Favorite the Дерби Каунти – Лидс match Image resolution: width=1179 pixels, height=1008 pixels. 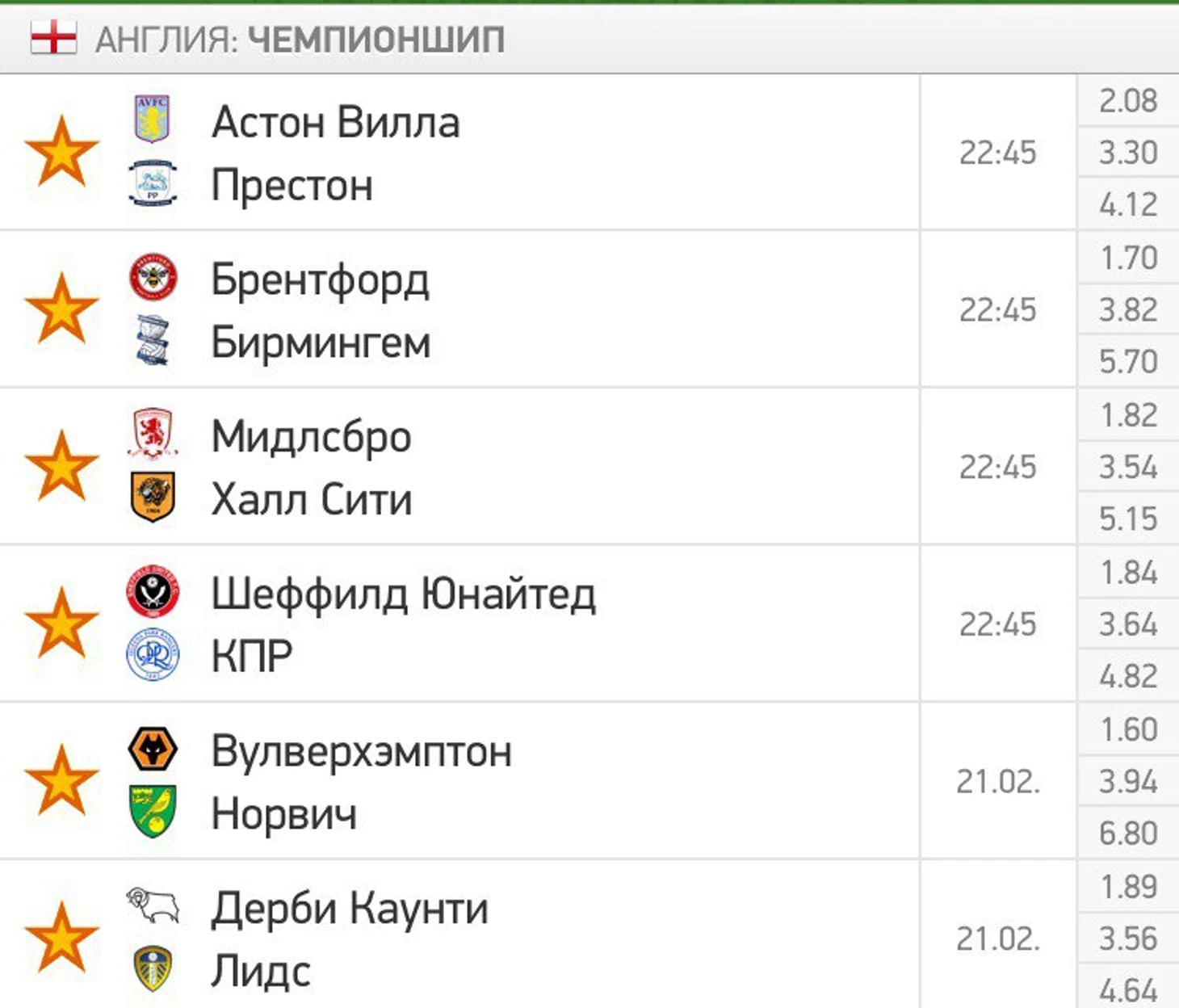click(x=61, y=938)
